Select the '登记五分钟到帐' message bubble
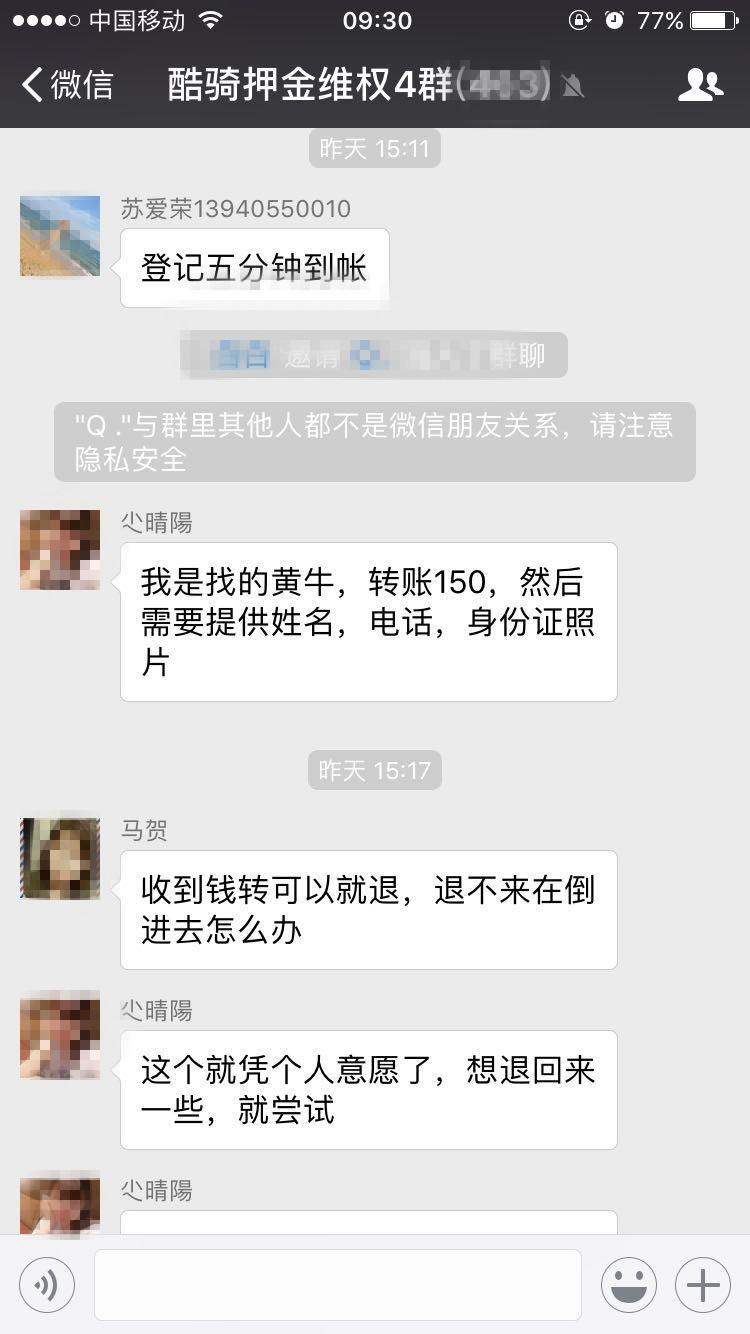Image resolution: width=750 pixels, height=1334 pixels. click(253, 266)
